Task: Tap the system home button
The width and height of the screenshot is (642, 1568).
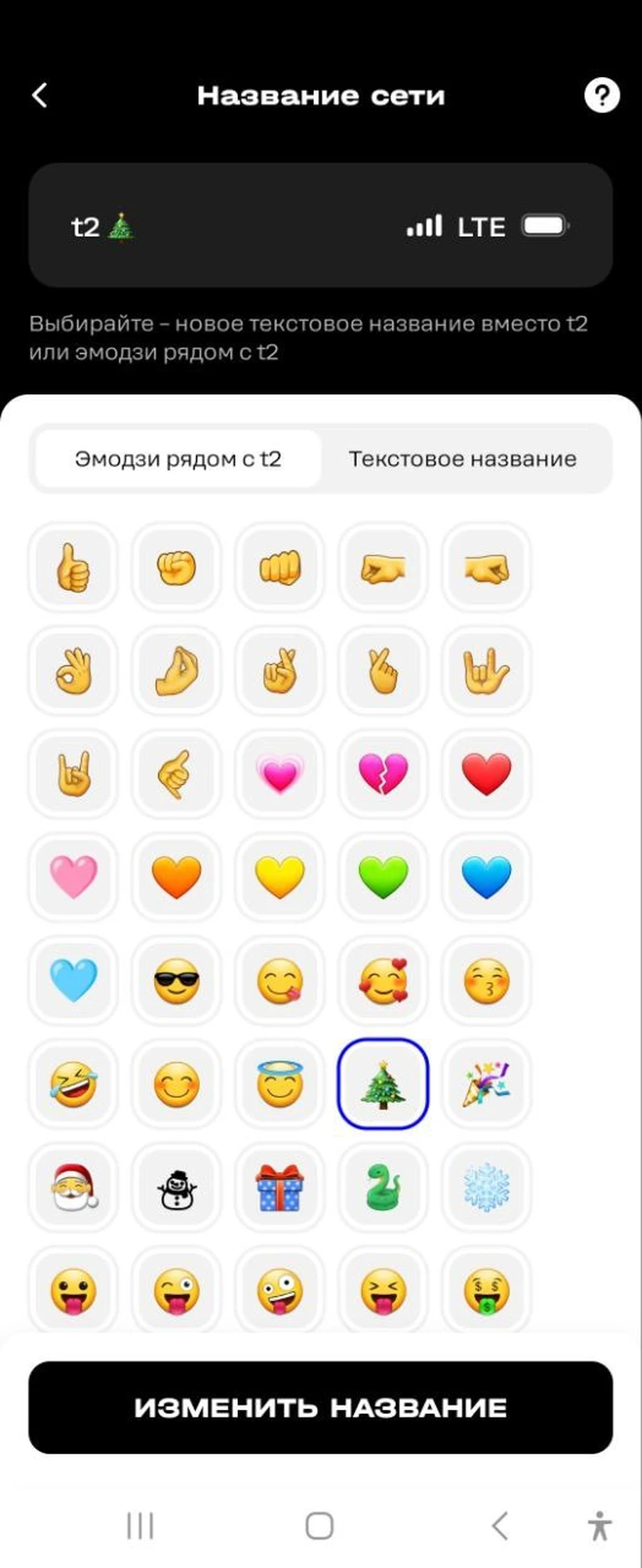Action: pyautogui.click(x=320, y=1525)
